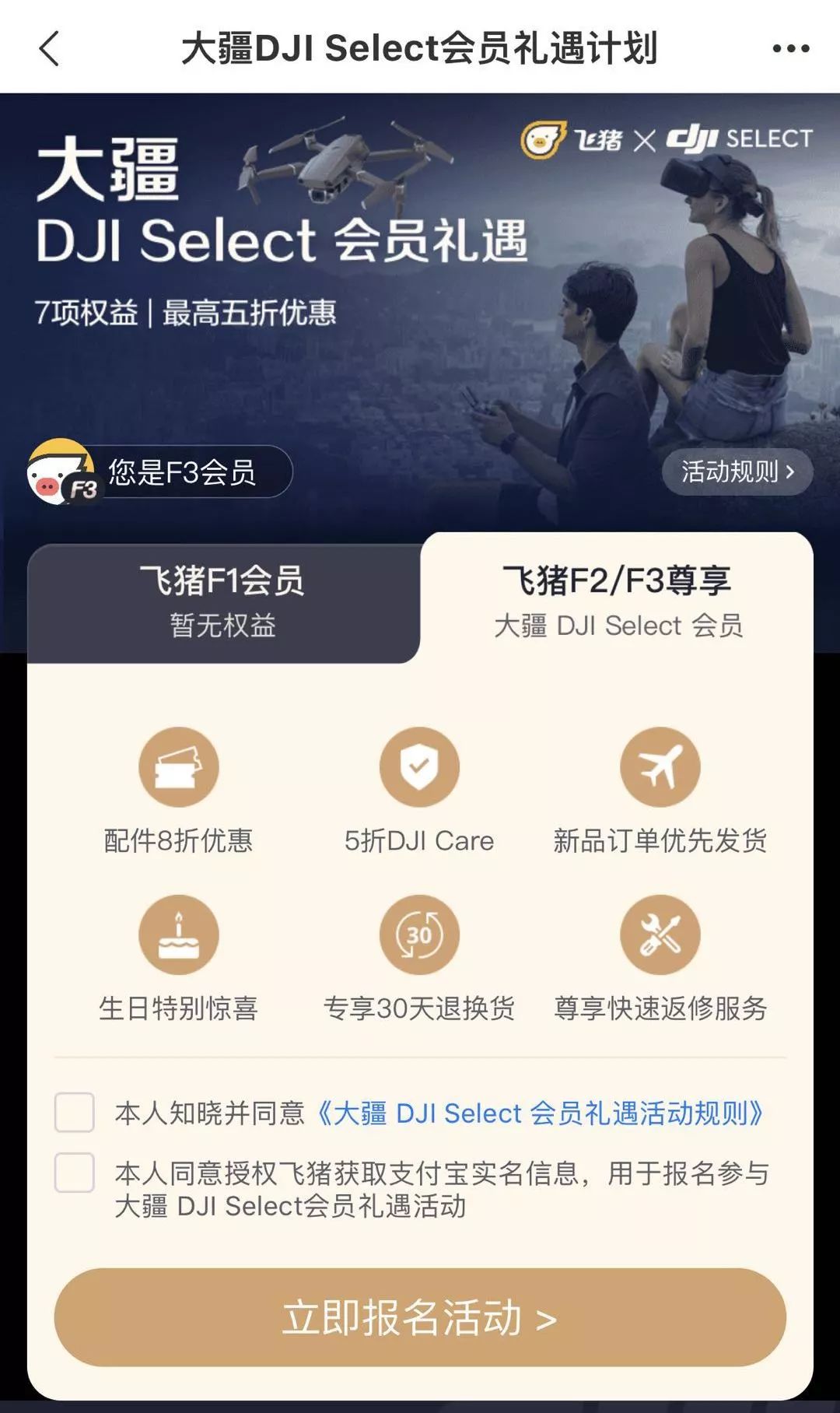Open the 《大疆 DJI Select 会员礼遇活动规则》 link
Image resolution: width=840 pixels, height=1413 pixels.
540,1113
